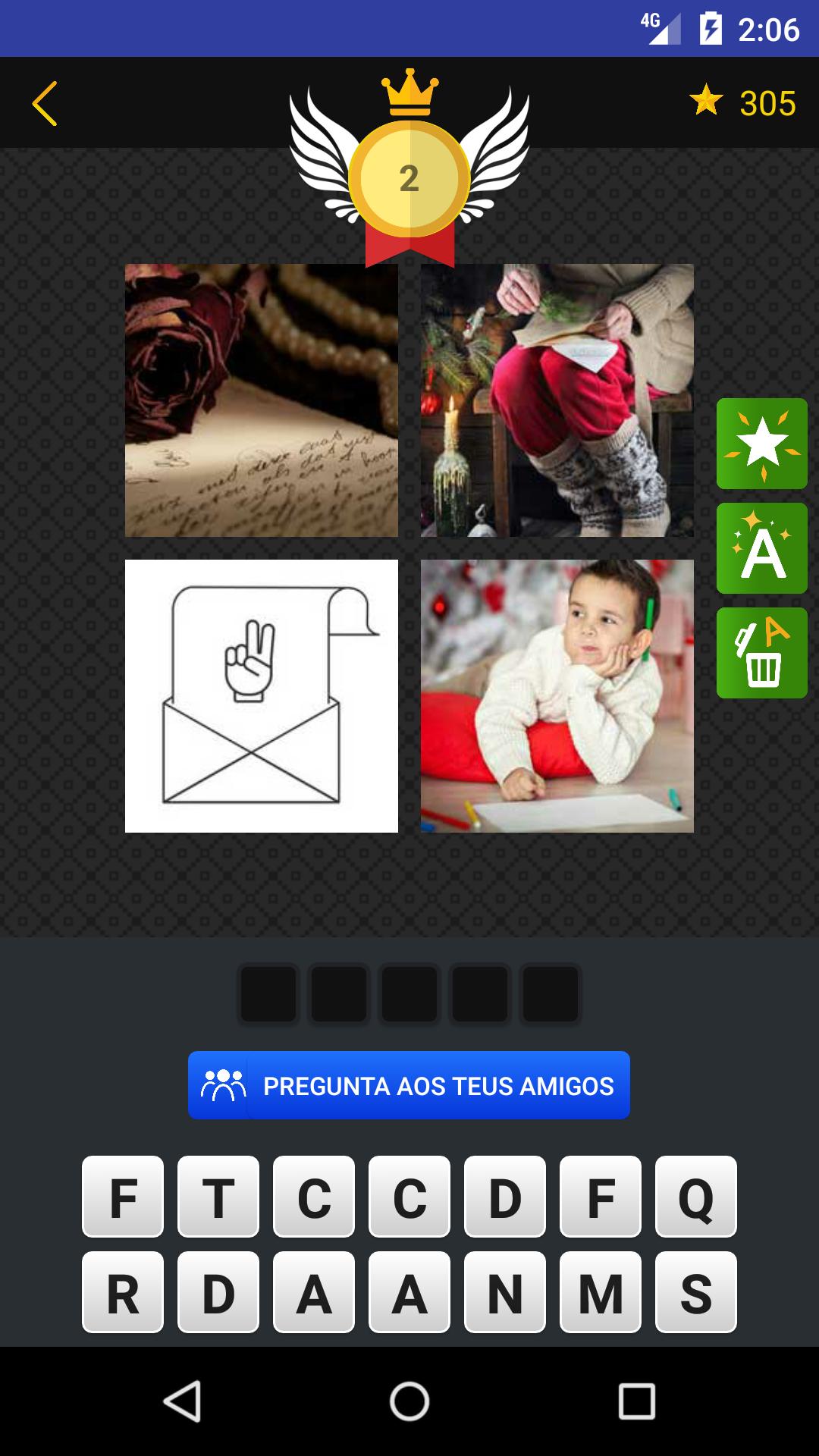Select the letter S tile
The height and width of the screenshot is (1456, 819).
(x=696, y=1292)
